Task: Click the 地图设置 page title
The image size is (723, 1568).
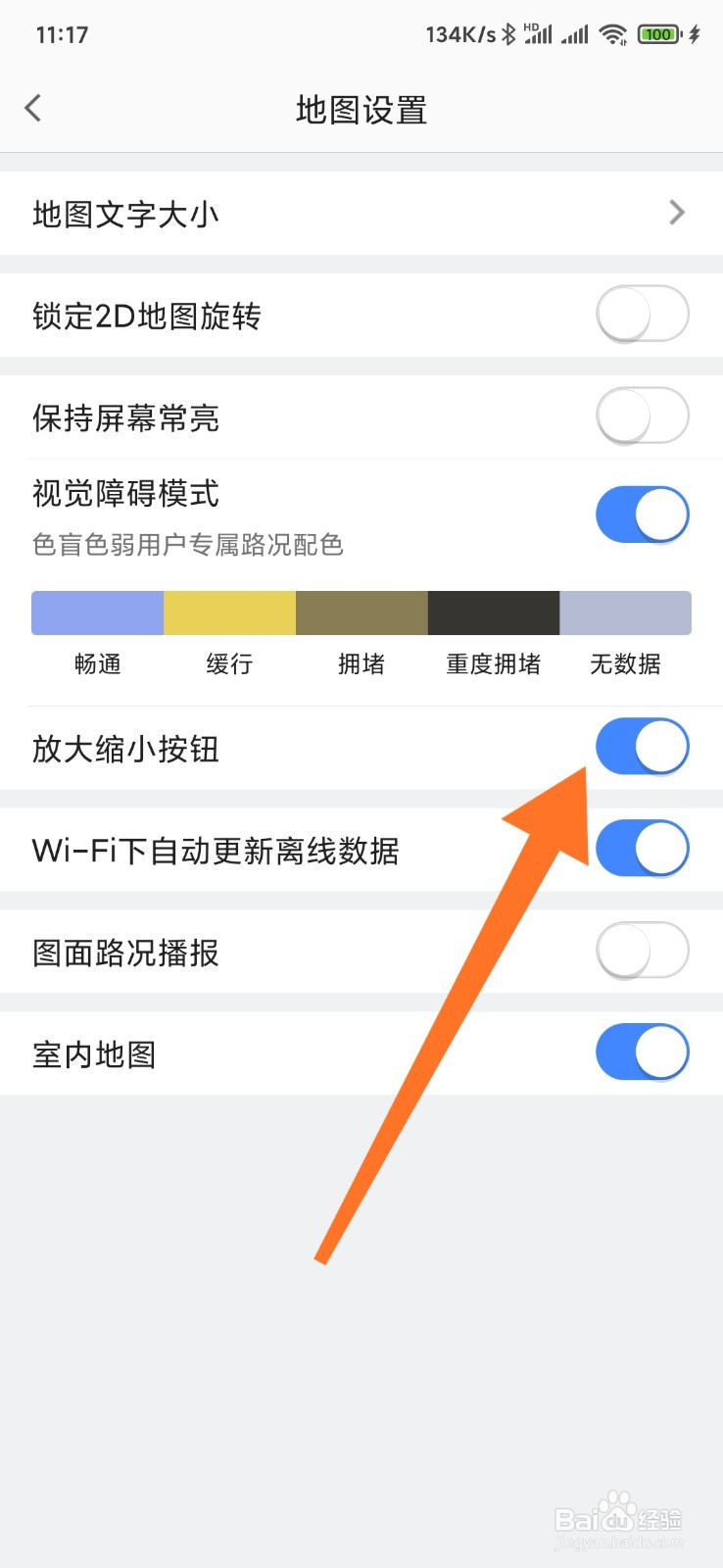Action: 361,111
